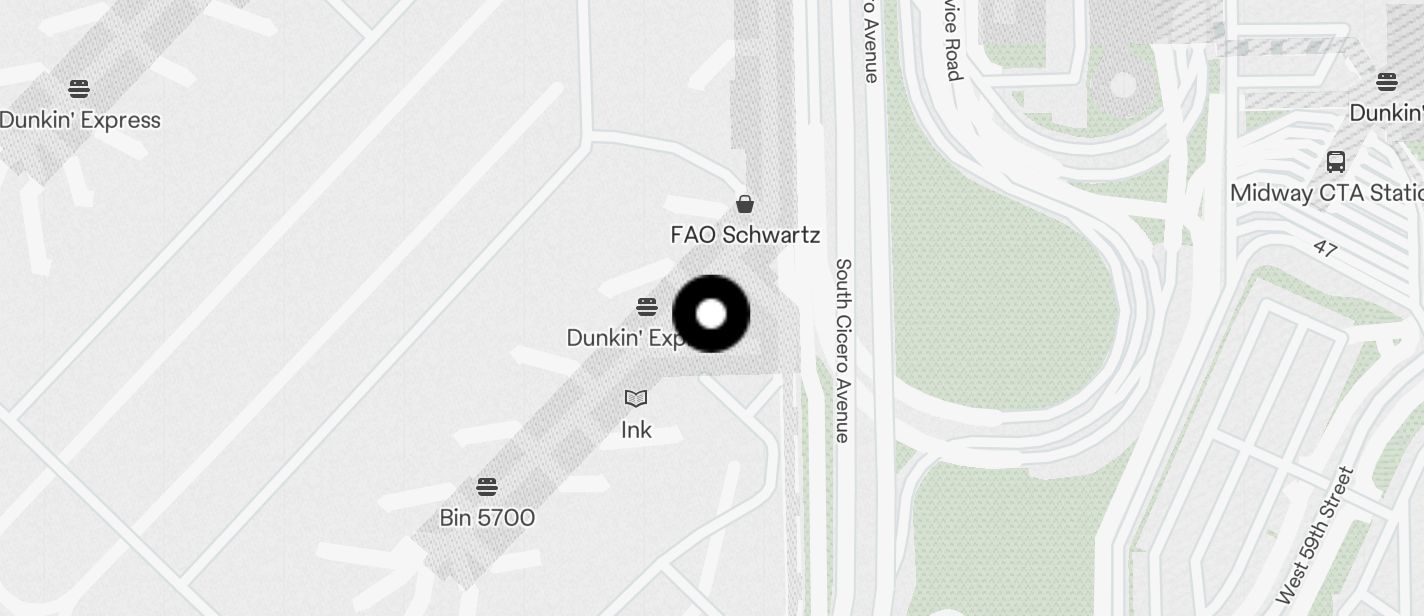Select the FAO Schwartz shop marker

[x=745, y=205]
